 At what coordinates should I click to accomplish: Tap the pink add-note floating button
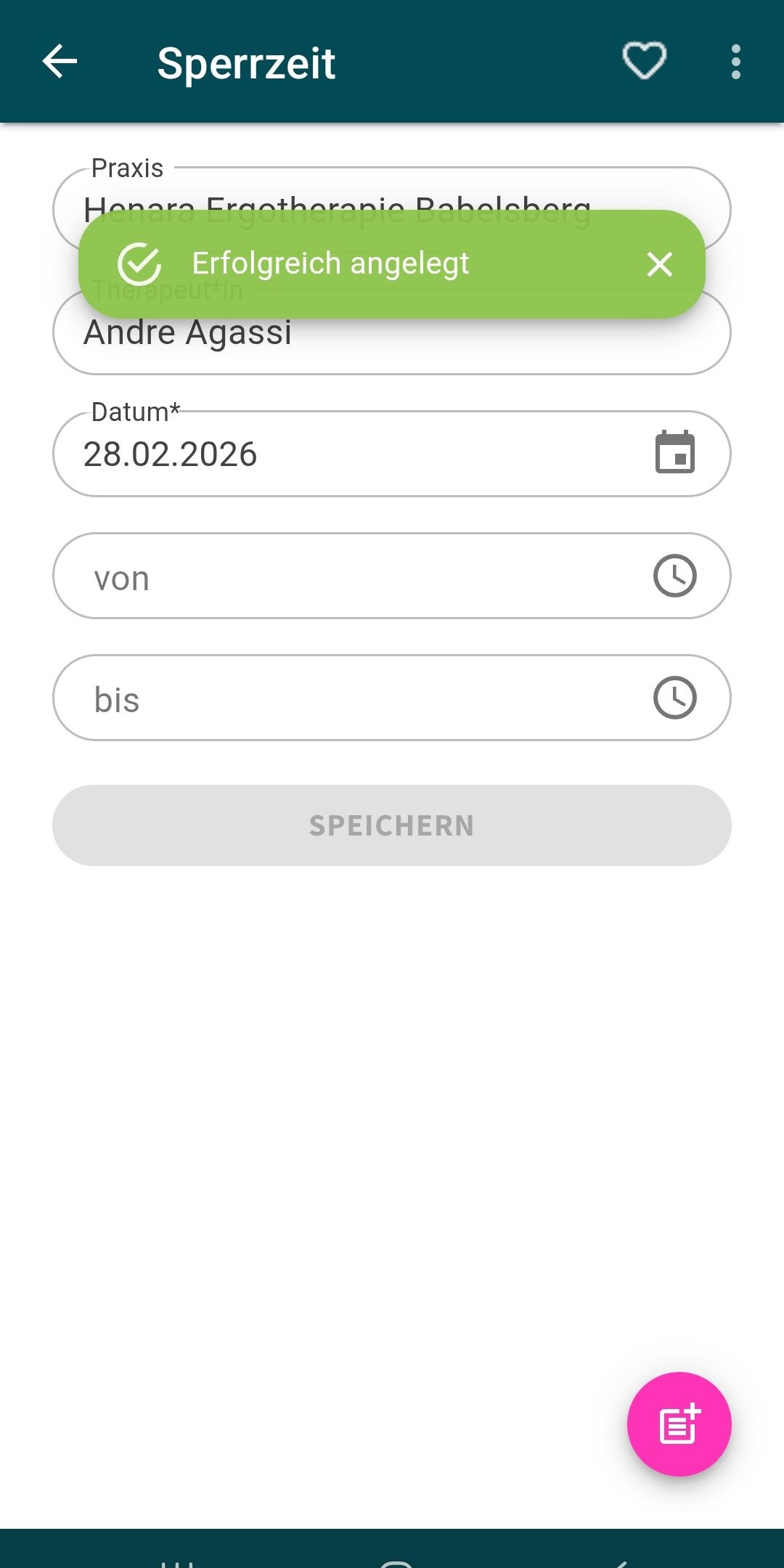[x=679, y=1424]
